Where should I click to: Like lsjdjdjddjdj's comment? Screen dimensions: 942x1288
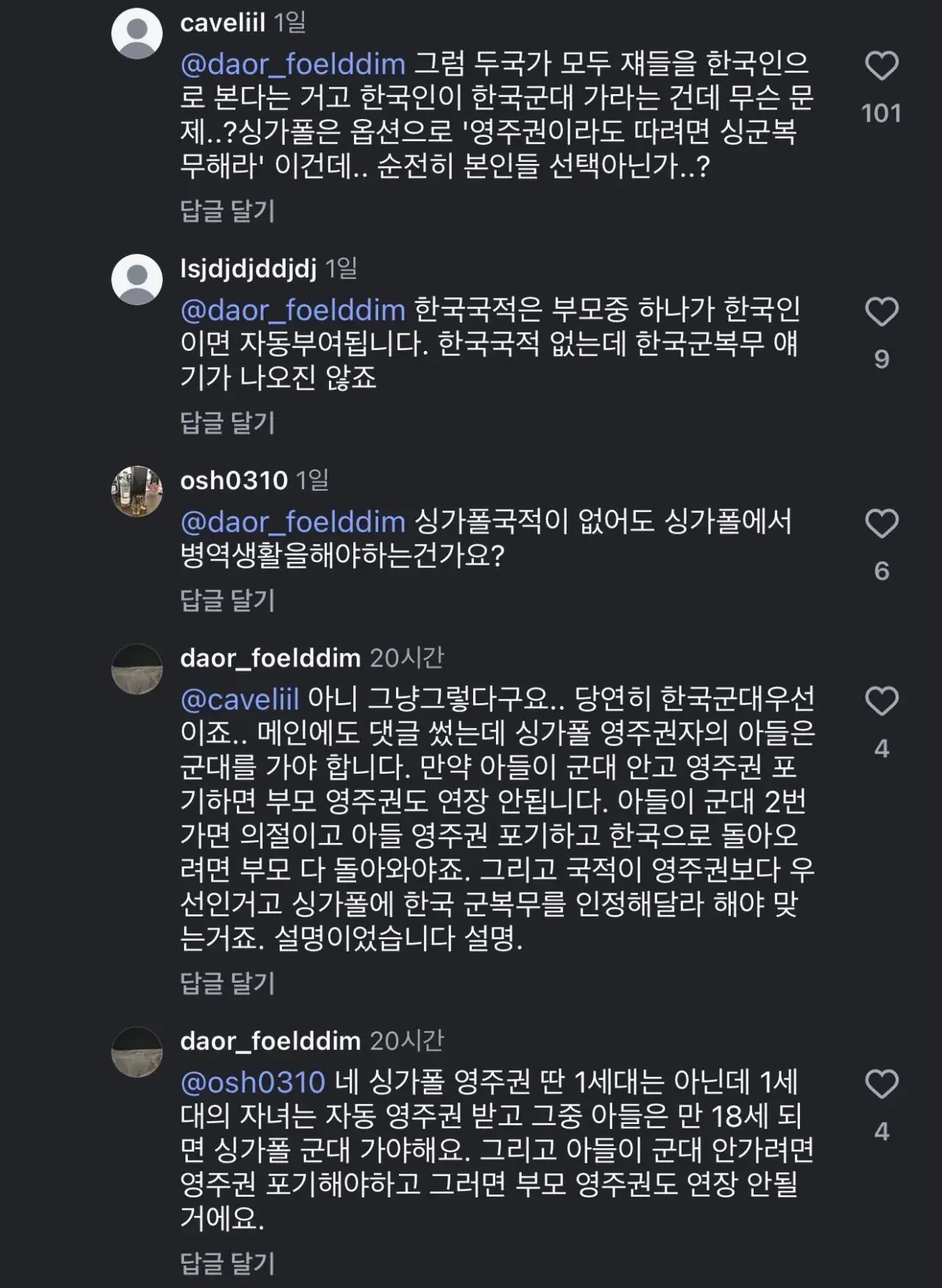(881, 312)
